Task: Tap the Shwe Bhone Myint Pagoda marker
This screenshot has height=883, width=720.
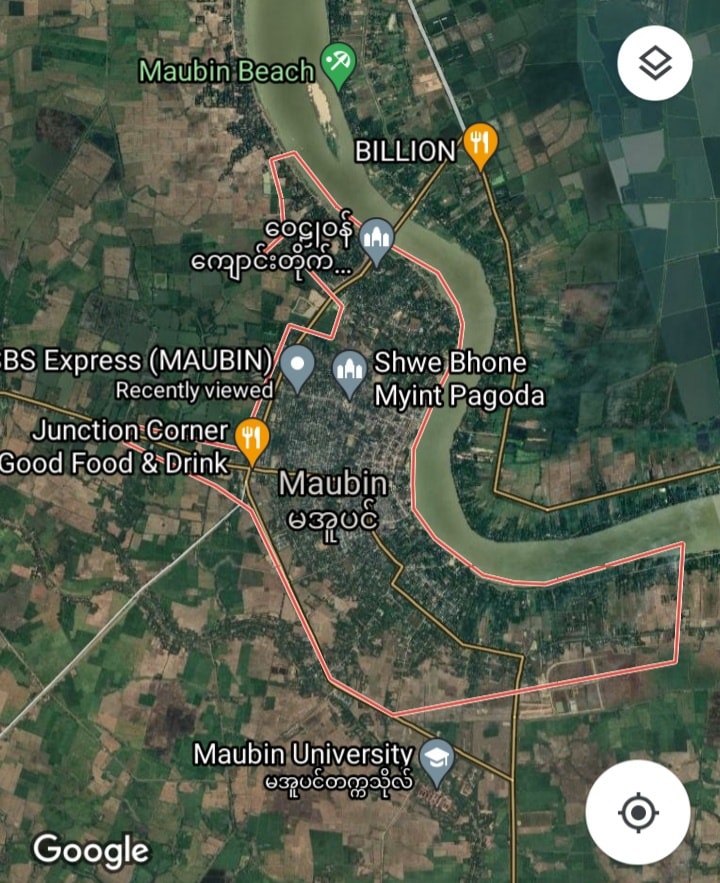Action: (x=348, y=373)
